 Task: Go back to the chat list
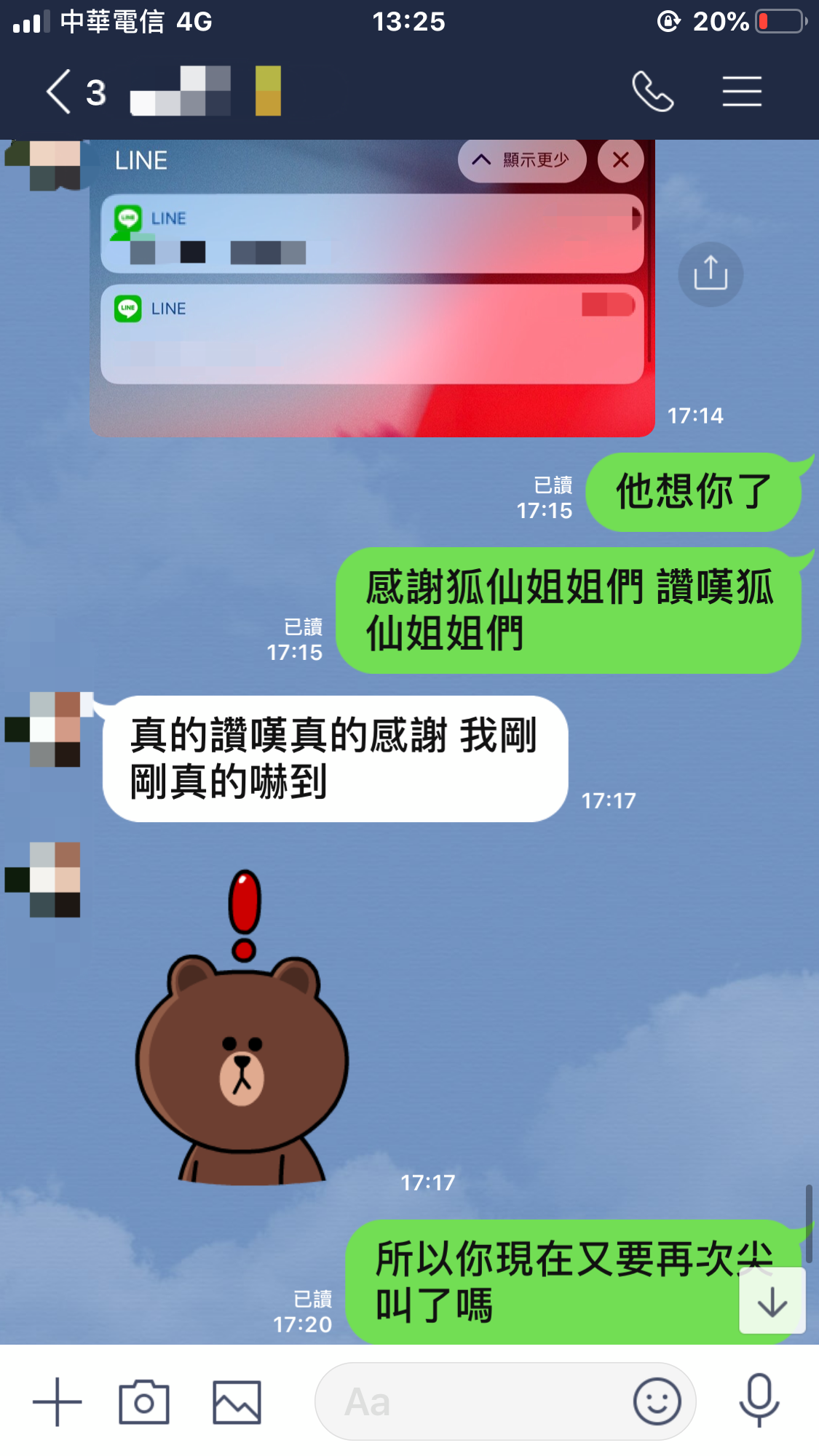point(60,92)
